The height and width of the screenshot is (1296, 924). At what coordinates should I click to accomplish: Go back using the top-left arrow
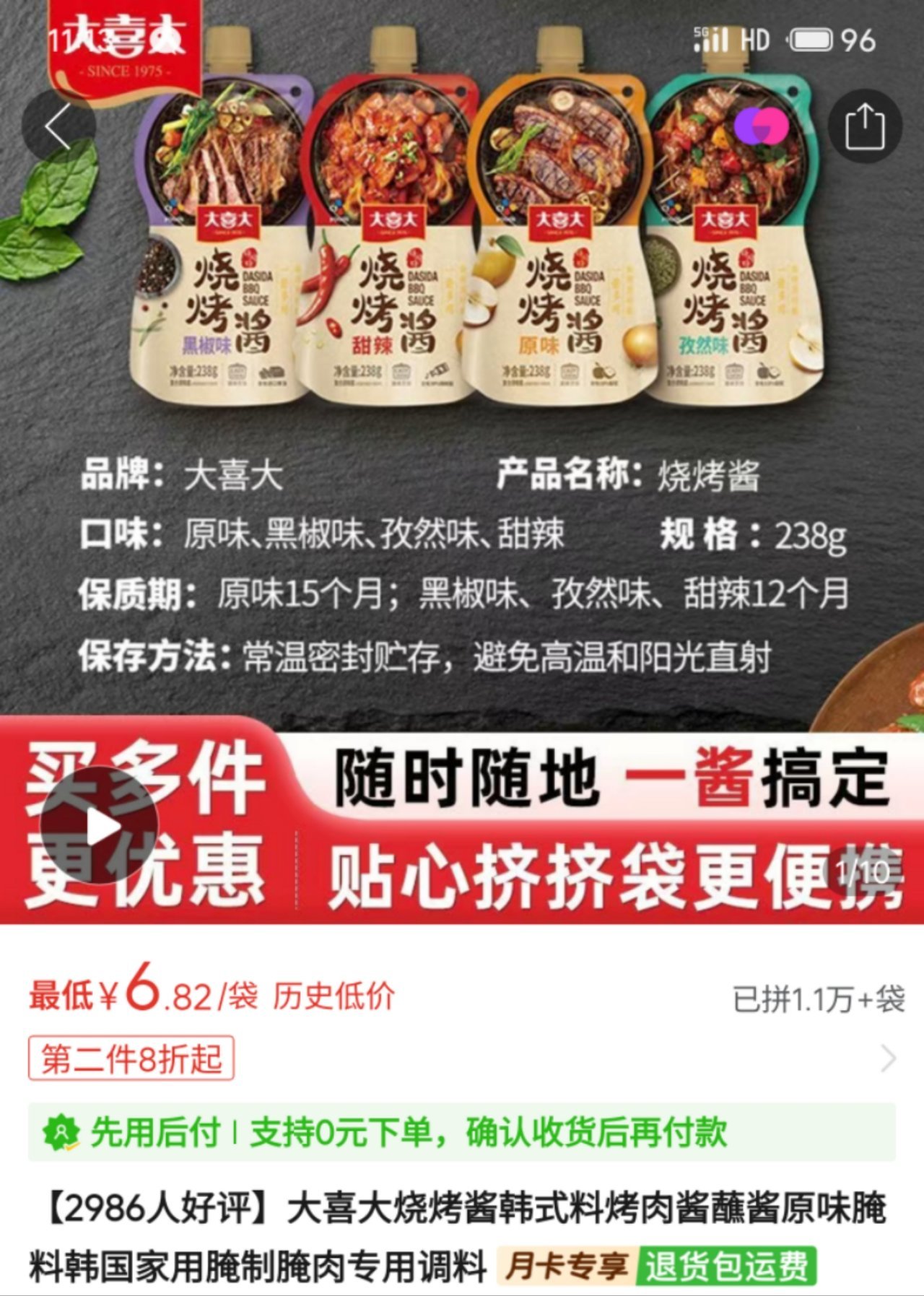click(58, 127)
